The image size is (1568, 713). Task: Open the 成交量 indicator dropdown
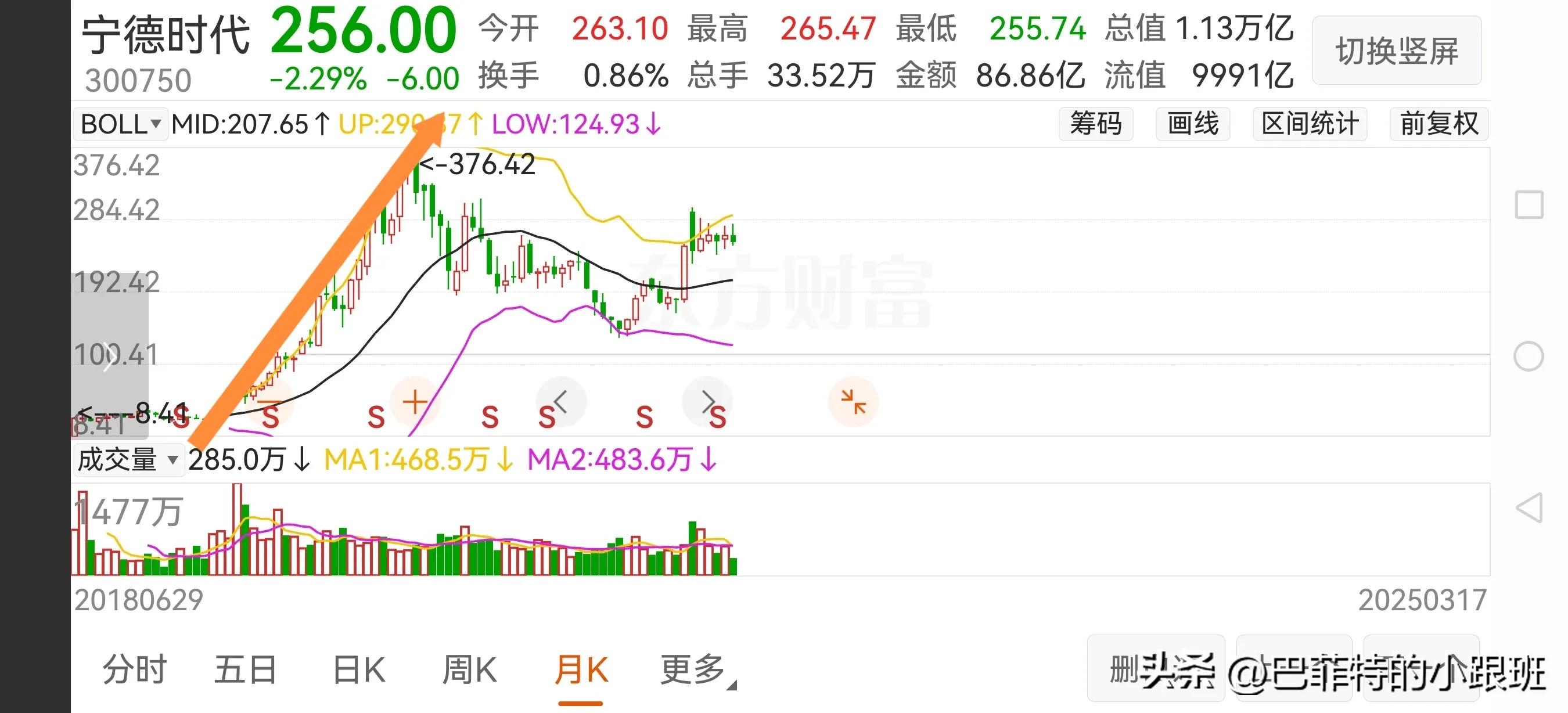pyautogui.click(x=128, y=460)
